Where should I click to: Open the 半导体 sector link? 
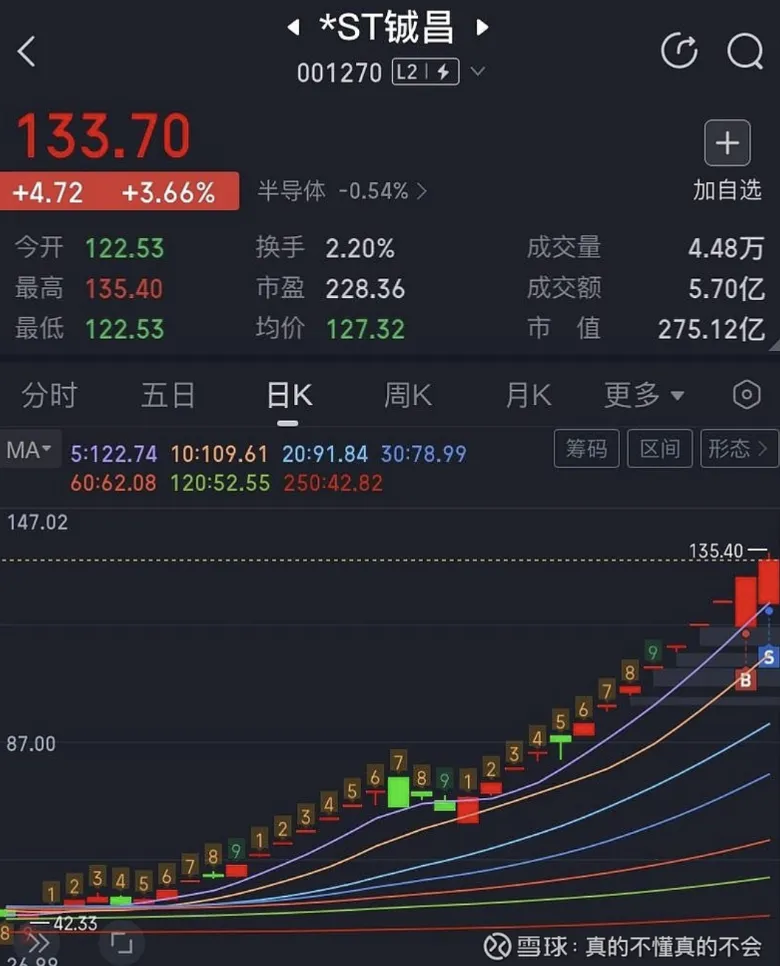tap(342, 190)
